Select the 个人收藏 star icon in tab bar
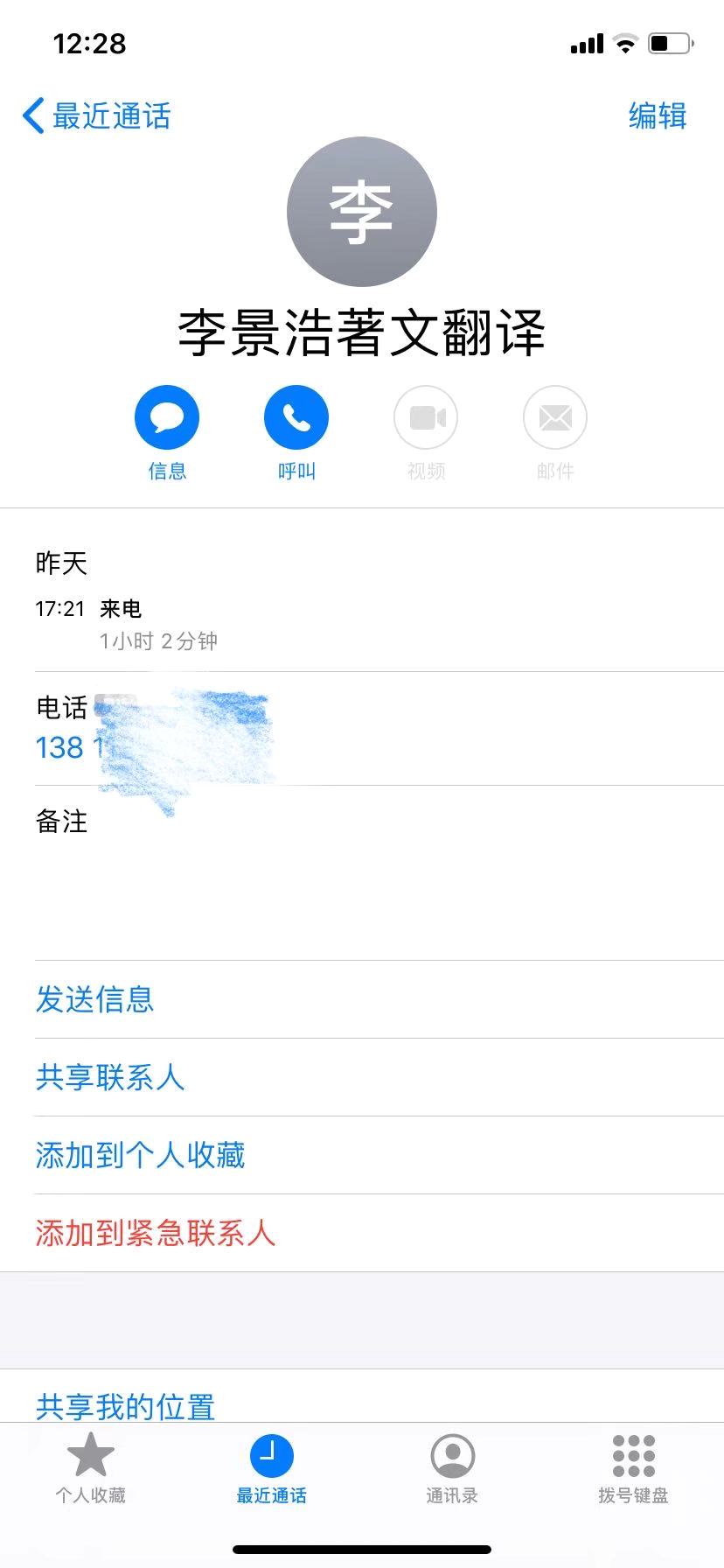 (90, 1470)
